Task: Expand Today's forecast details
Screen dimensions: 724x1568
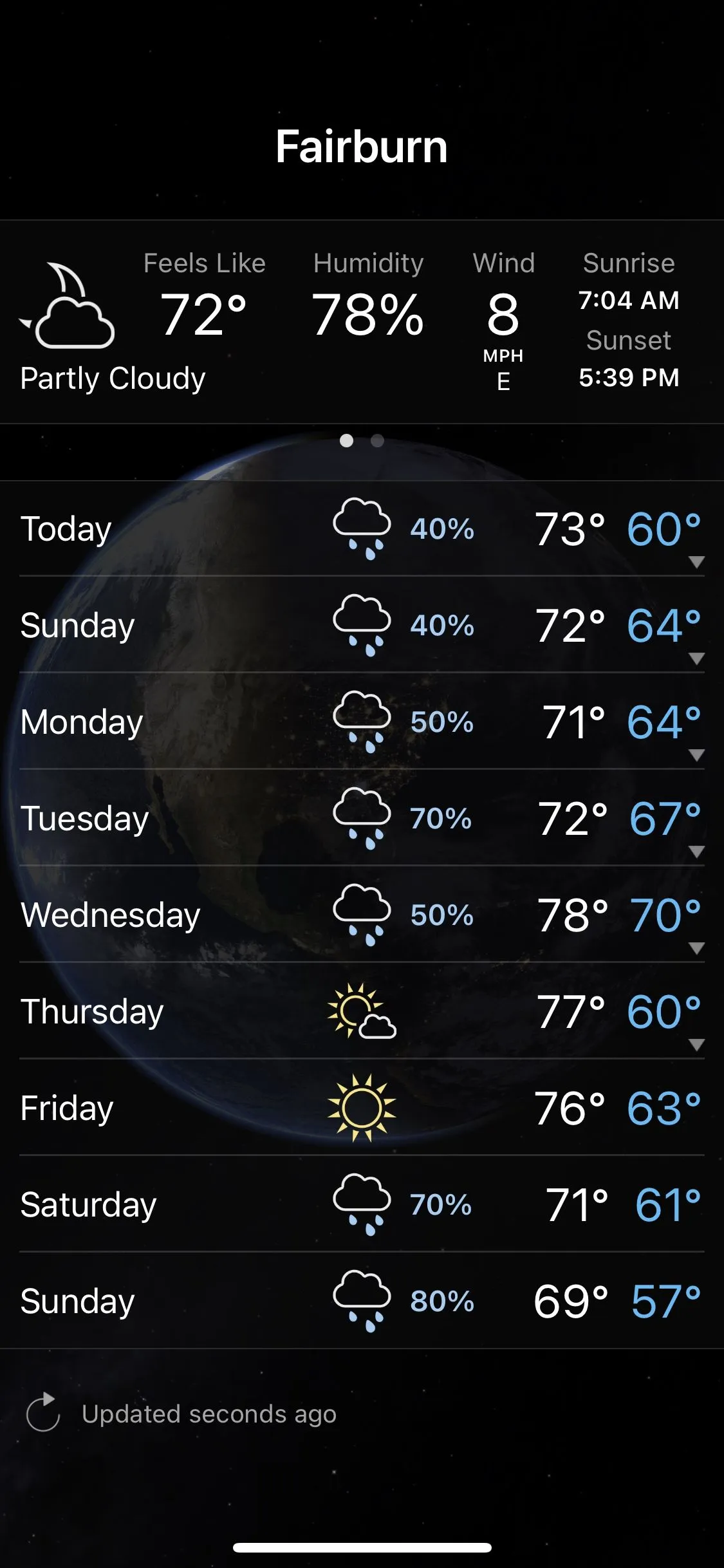Action: (x=696, y=562)
